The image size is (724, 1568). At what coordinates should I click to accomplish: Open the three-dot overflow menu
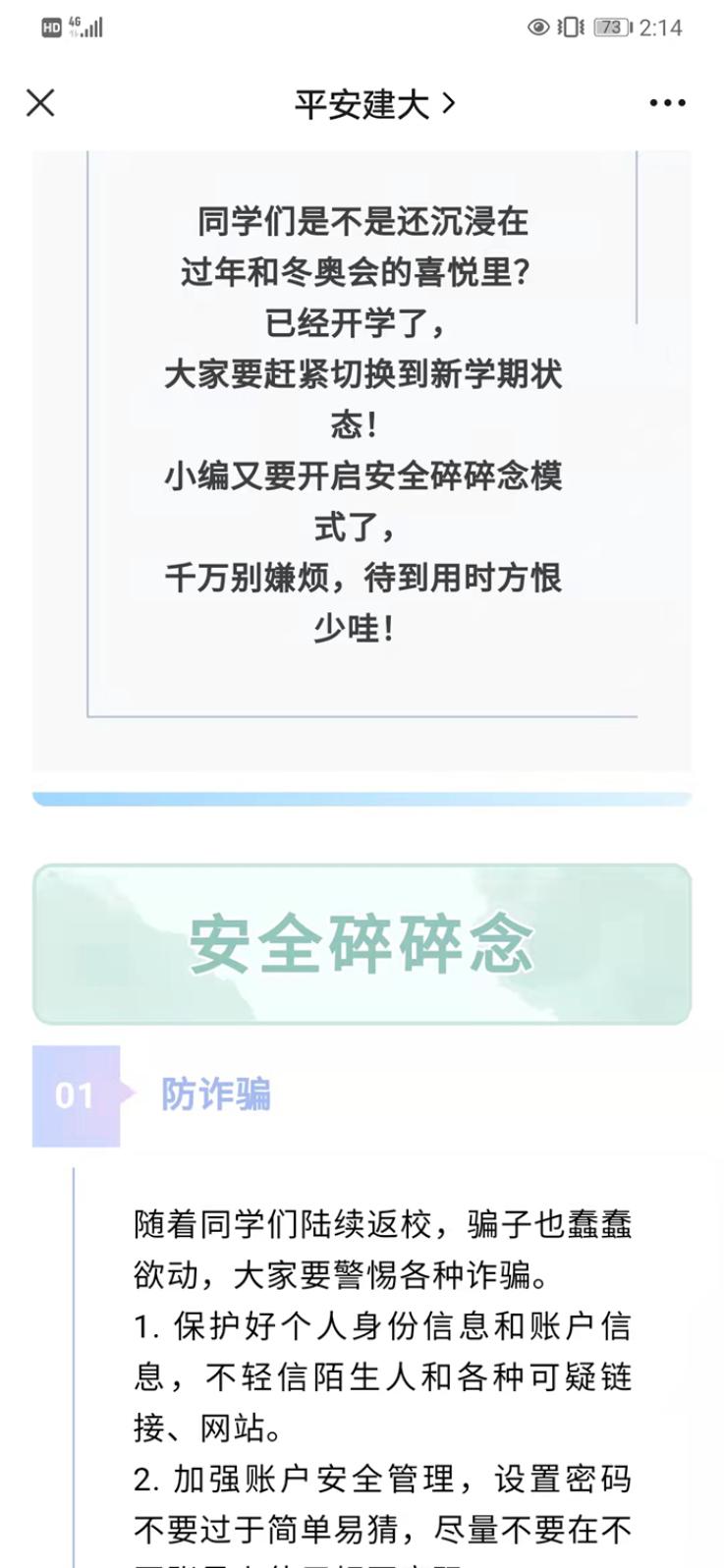click(667, 103)
